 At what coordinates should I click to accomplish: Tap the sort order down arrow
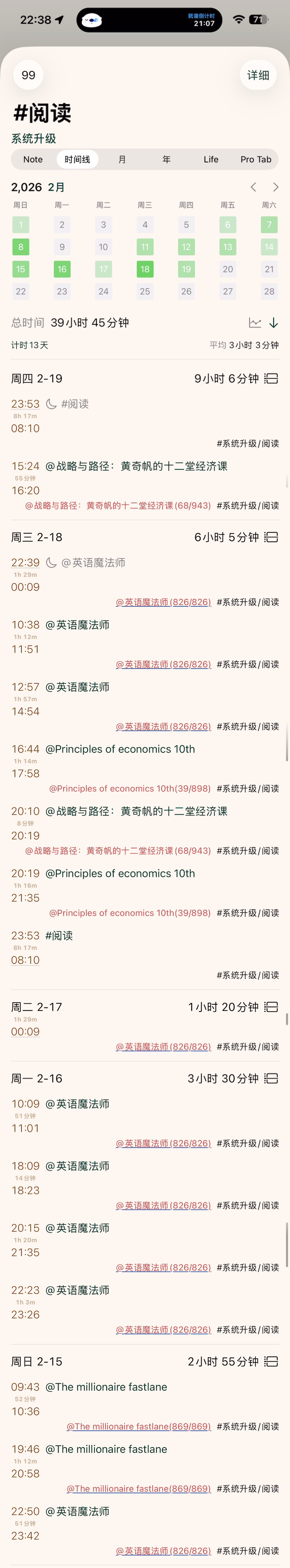274,323
